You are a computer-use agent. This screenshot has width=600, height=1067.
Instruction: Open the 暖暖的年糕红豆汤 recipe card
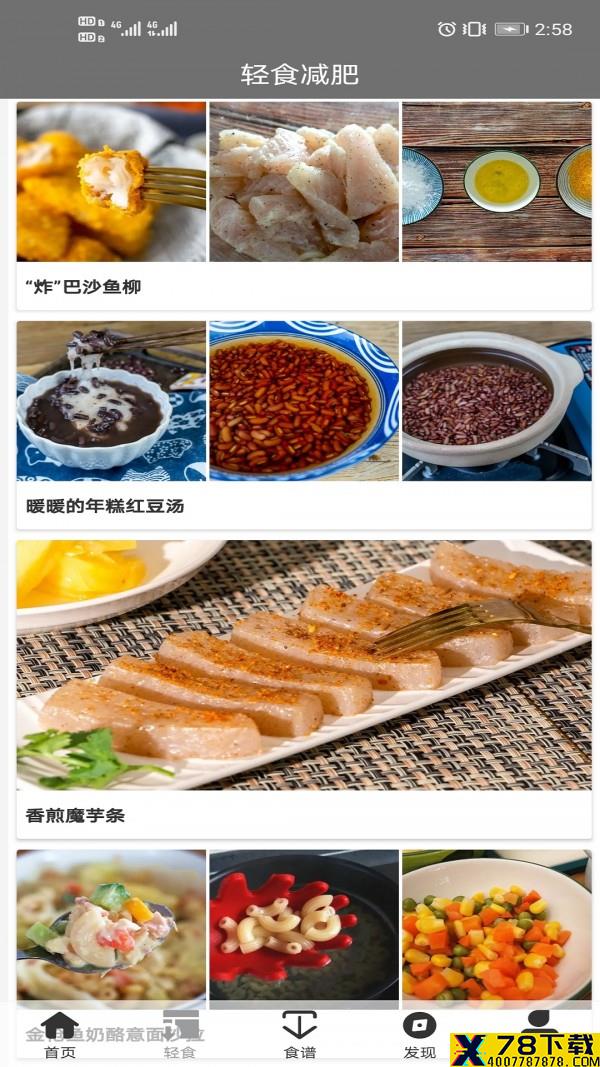[303, 425]
